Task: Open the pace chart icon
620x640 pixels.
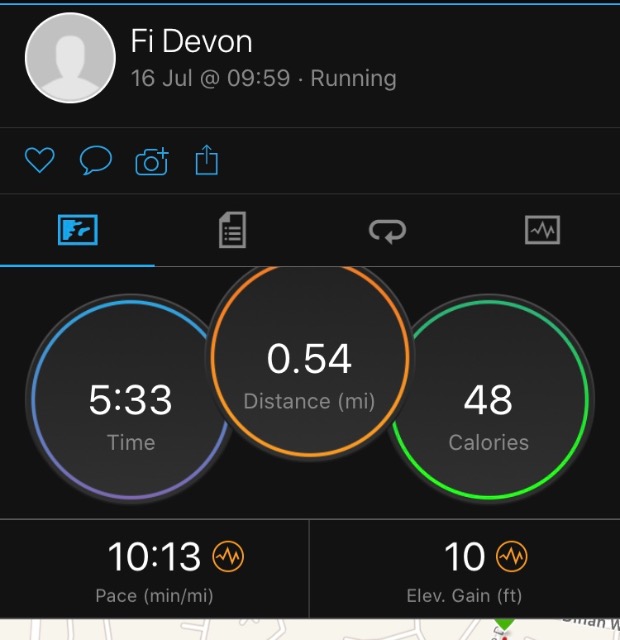Action: [228, 556]
